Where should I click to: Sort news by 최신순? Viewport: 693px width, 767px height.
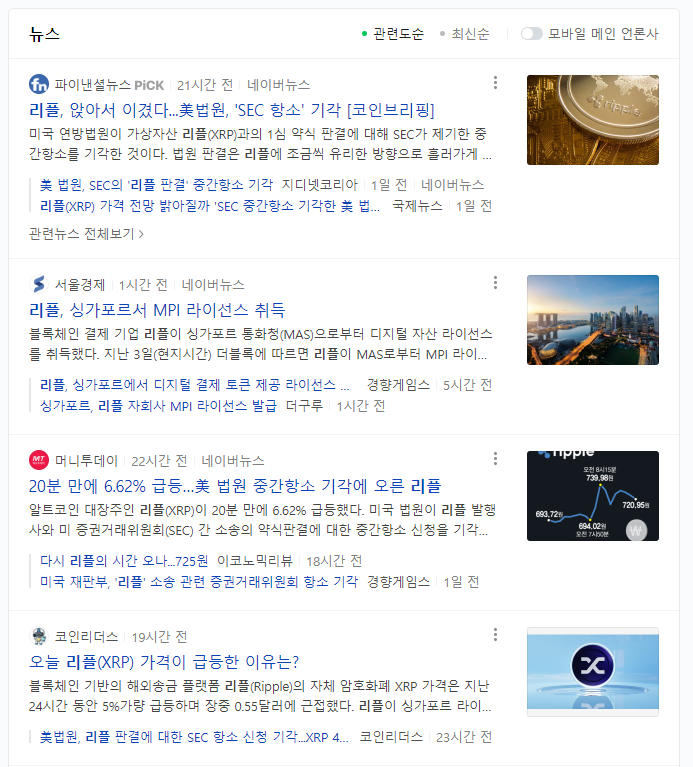click(x=465, y=34)
